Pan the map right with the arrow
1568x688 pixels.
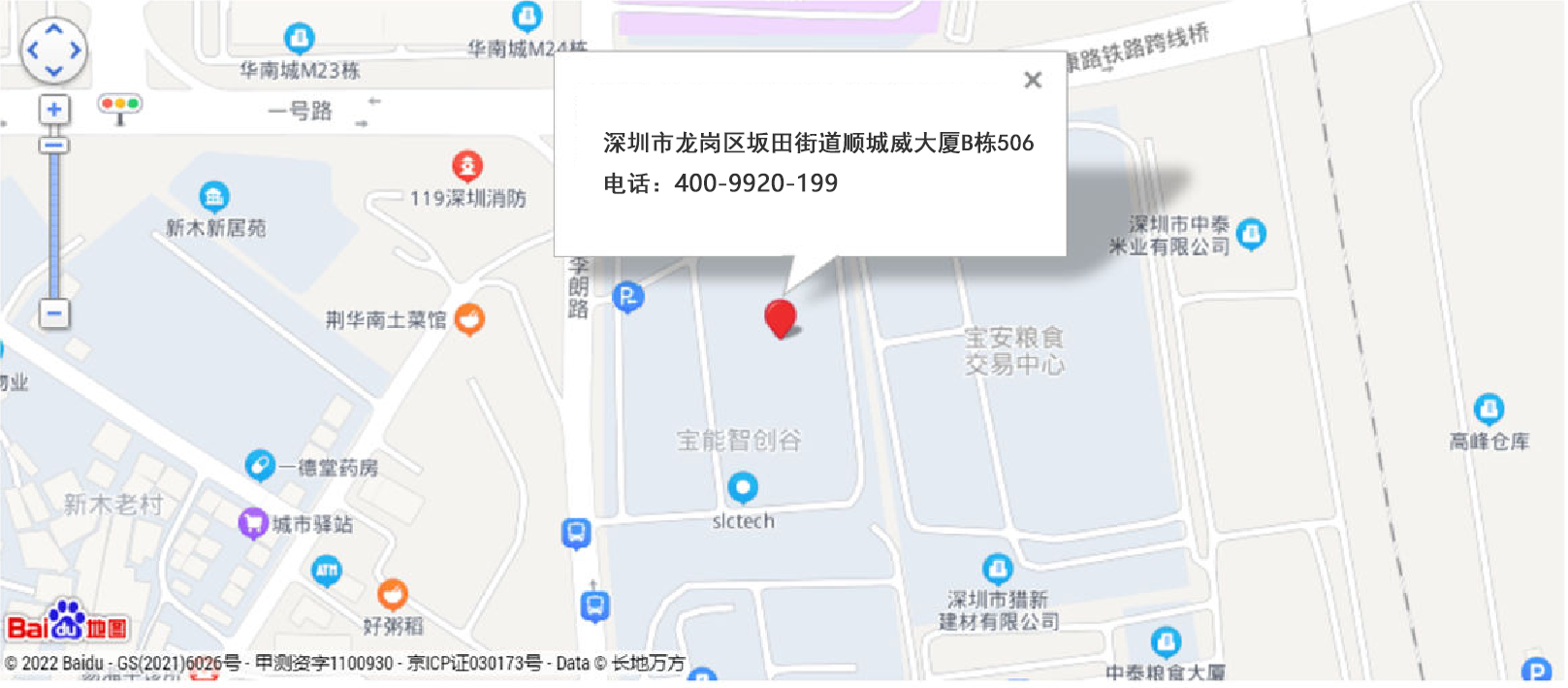76,49
